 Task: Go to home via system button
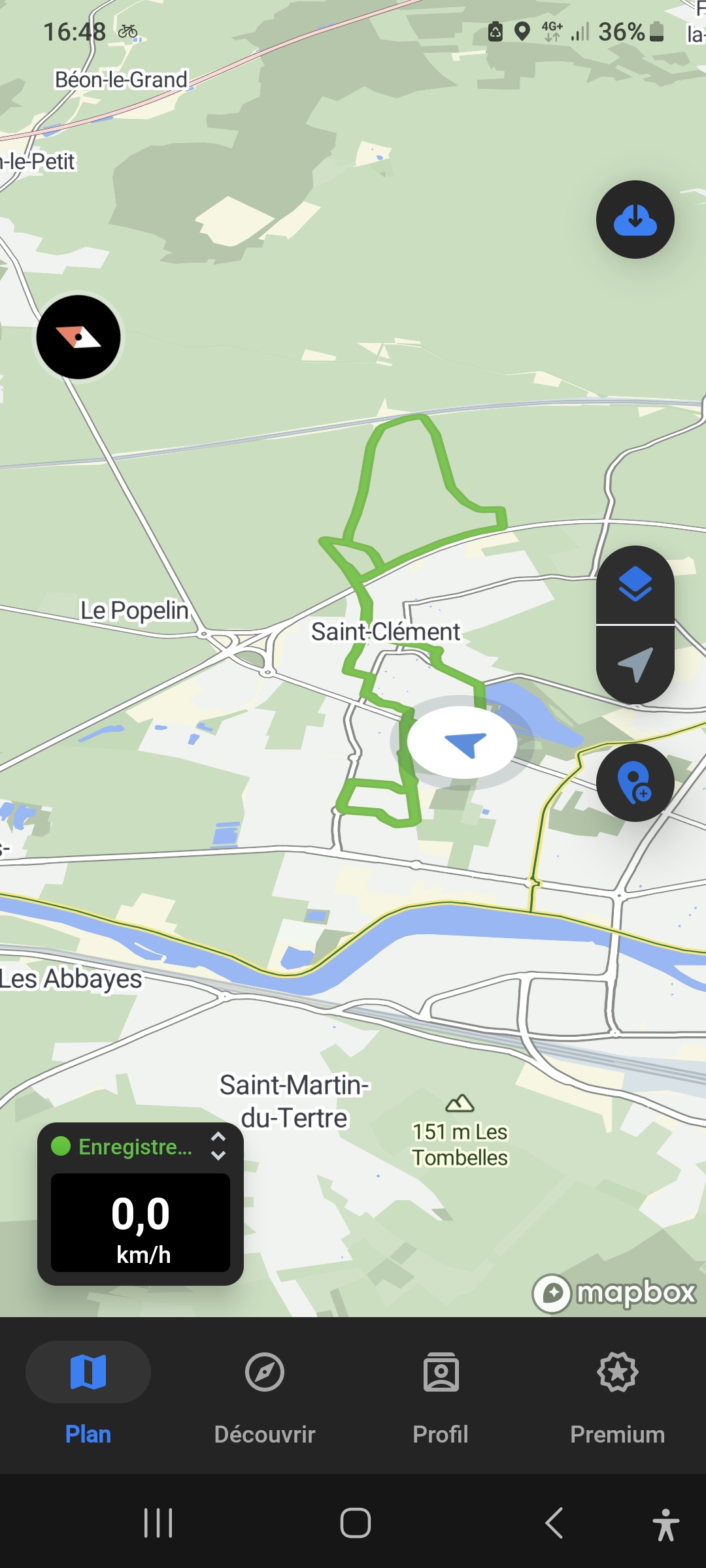pyautogui.click(x=355, y=1524)
